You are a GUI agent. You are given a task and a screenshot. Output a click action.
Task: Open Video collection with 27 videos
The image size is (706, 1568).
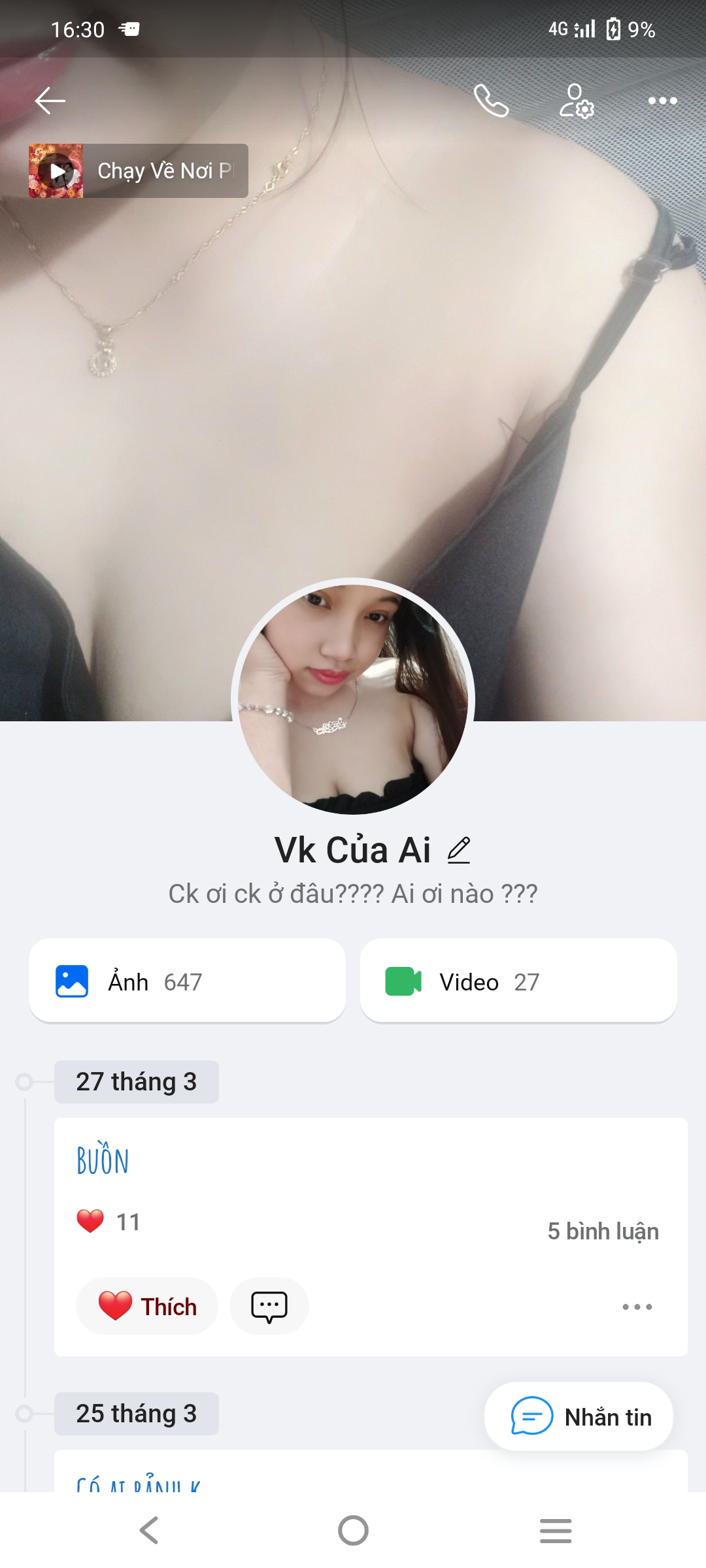(x=518, y=981)
